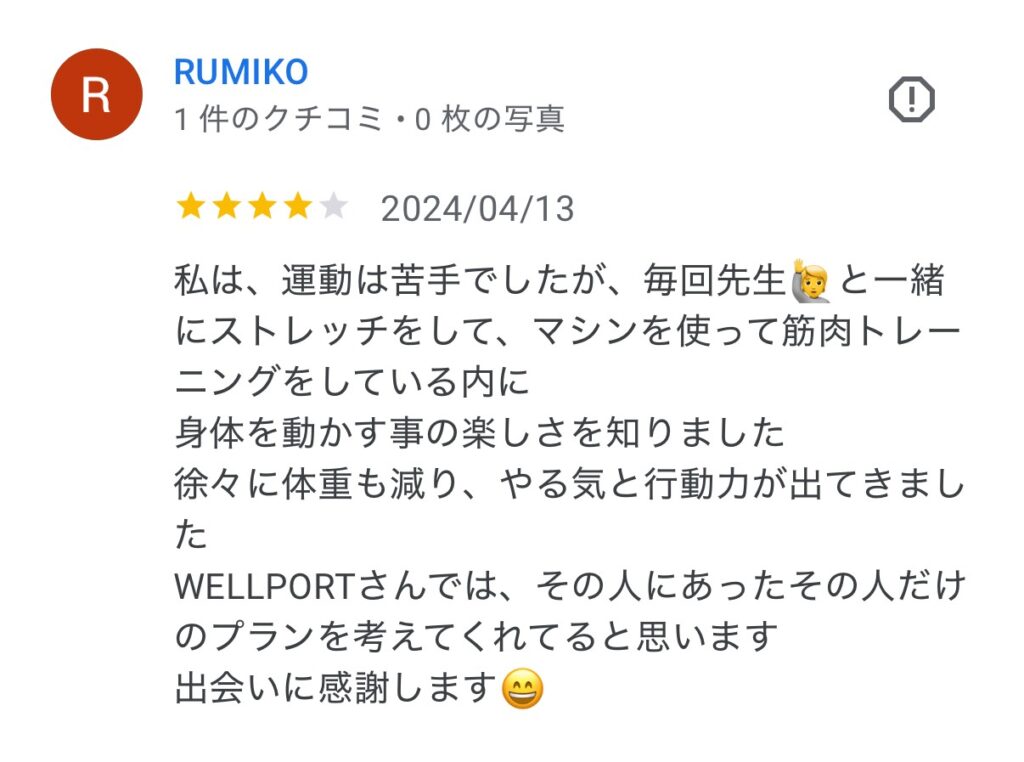Report RUMIKO's review via the flag icon
1024x762 pixels.
[911, 99]
